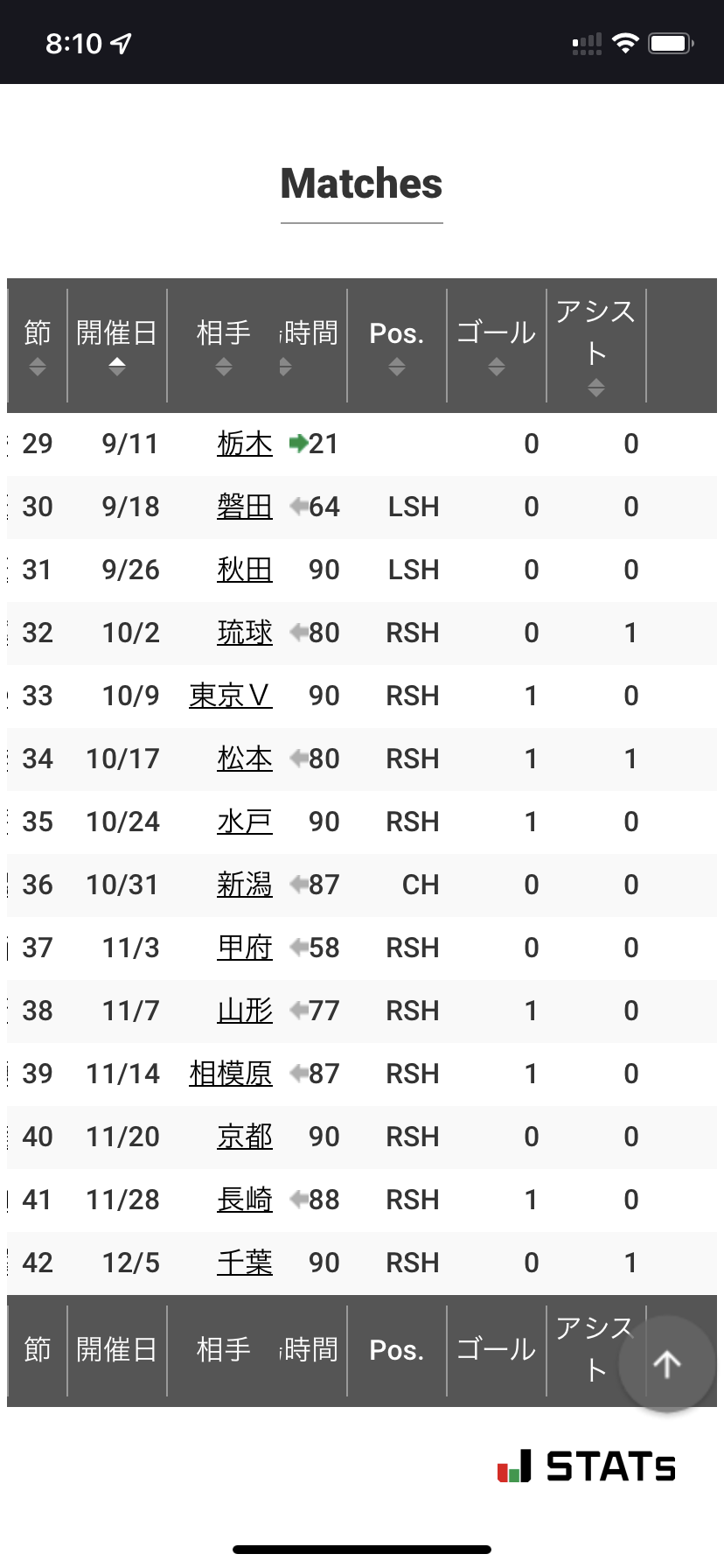Tap the scroll-to-top arrow button
This screenshot has width=724, height=1568.
667,1363
